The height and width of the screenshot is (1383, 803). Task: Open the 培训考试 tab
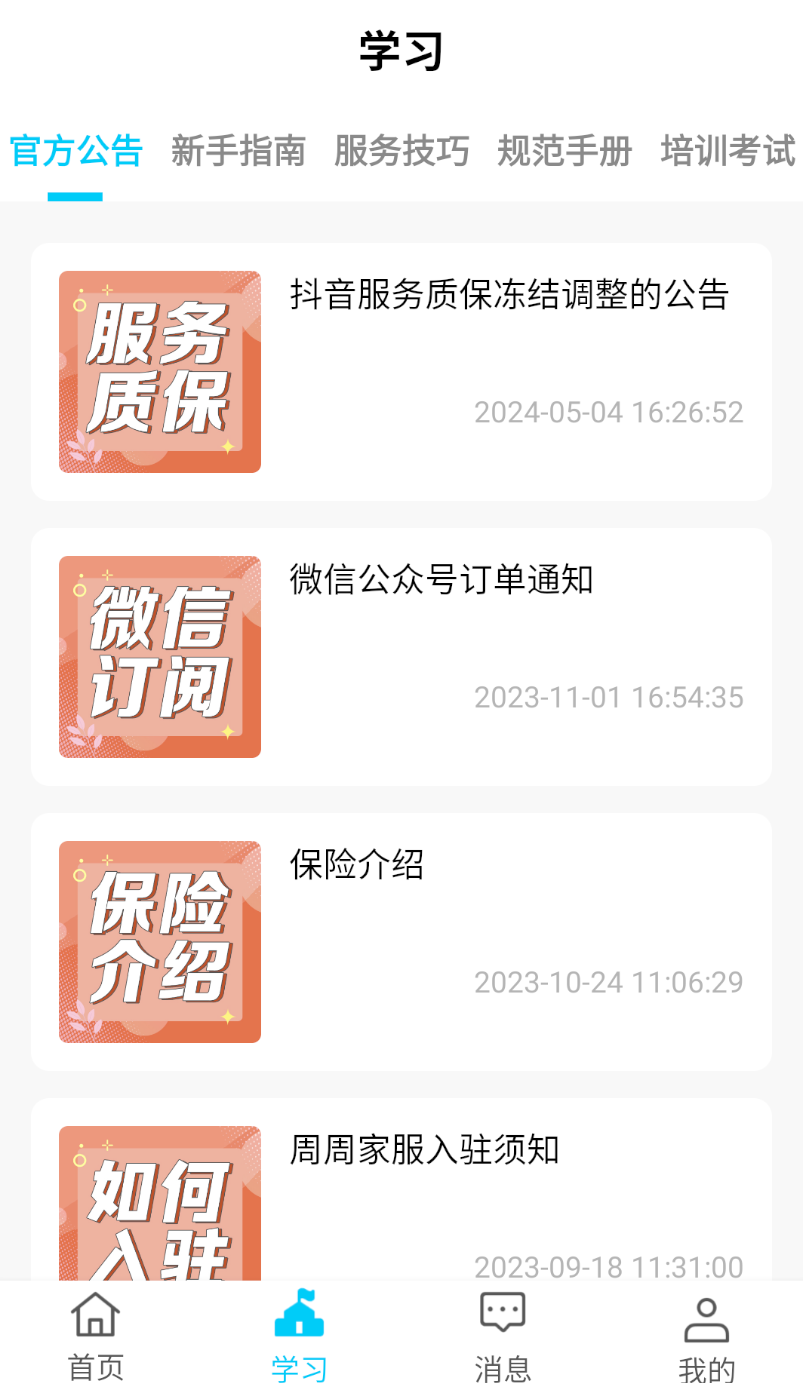tap(726, 151)
